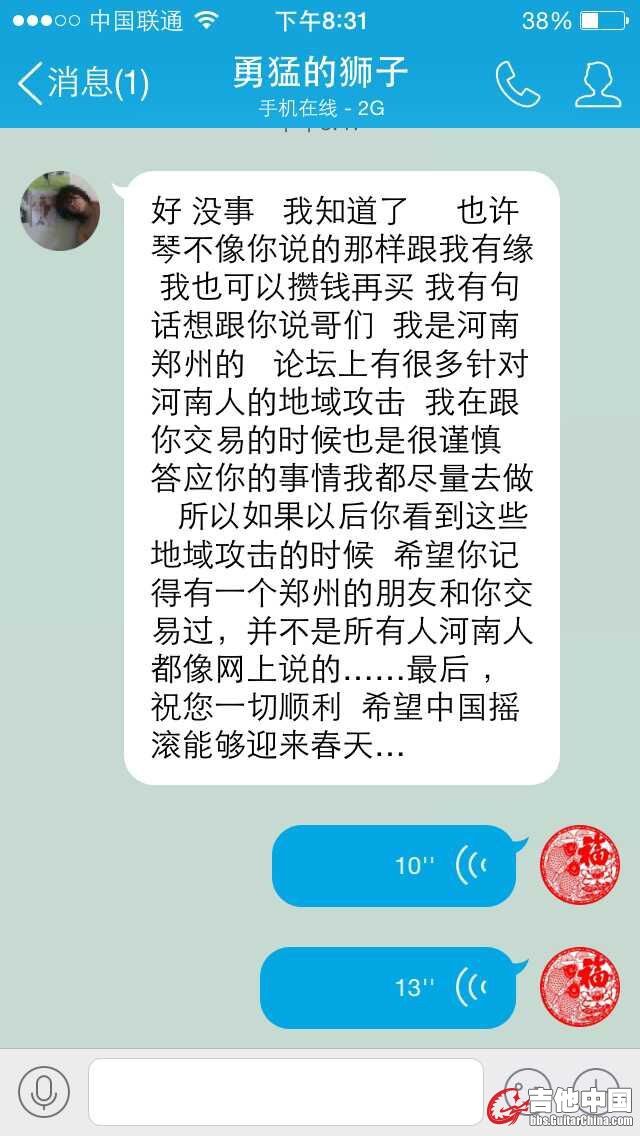Start a voice call with 勇猛的狮子

coord(517,84)
